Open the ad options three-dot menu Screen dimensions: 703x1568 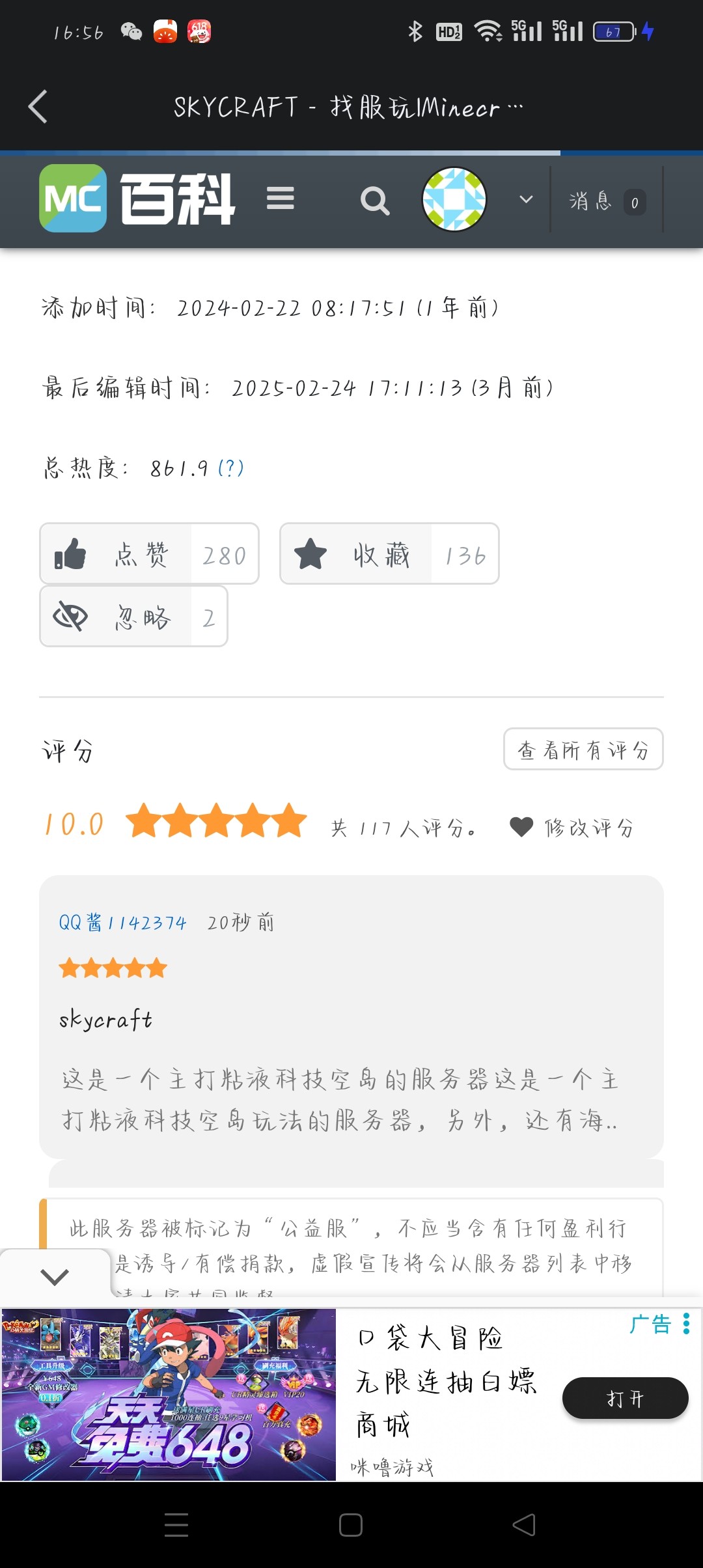686,1324
